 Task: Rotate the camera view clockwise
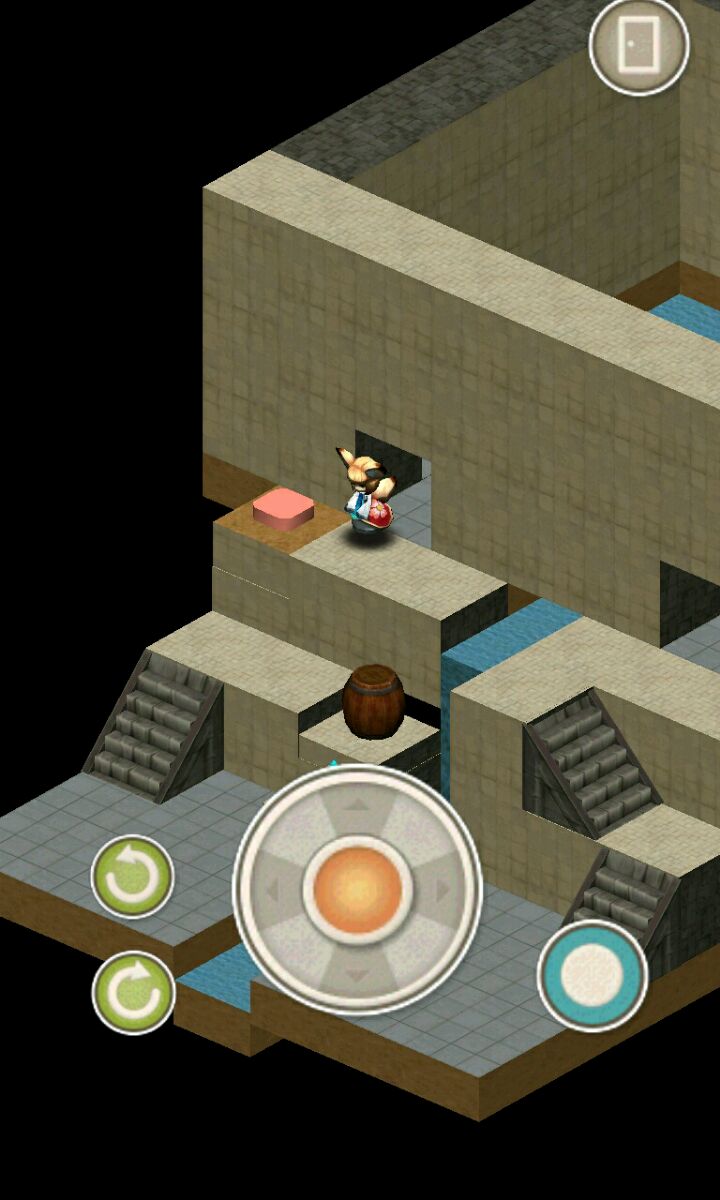133,992
